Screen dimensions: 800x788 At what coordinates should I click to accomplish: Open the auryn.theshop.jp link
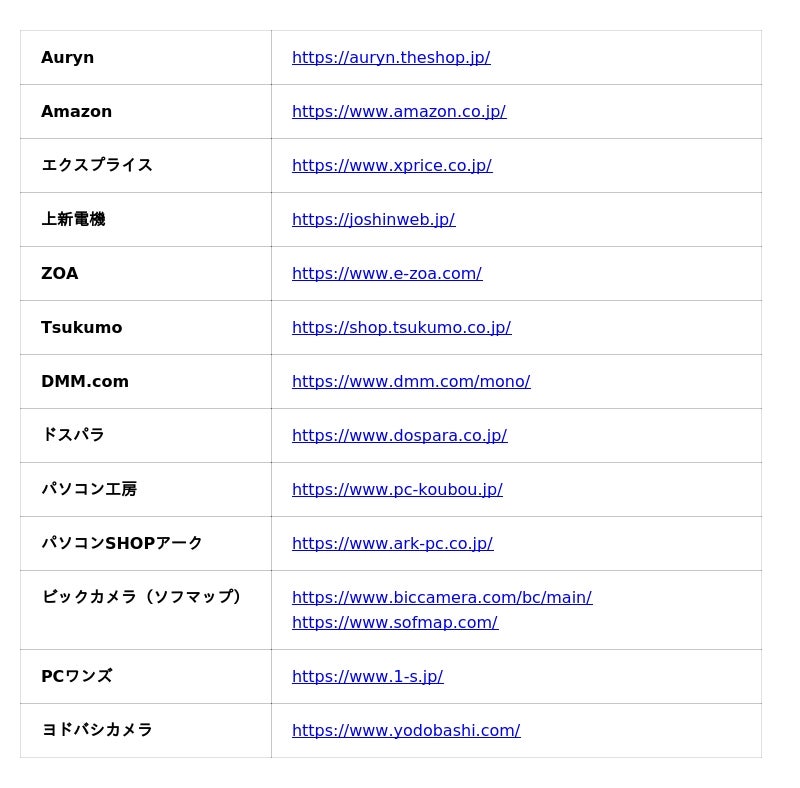pyautogui.click(x=391, y=58)
